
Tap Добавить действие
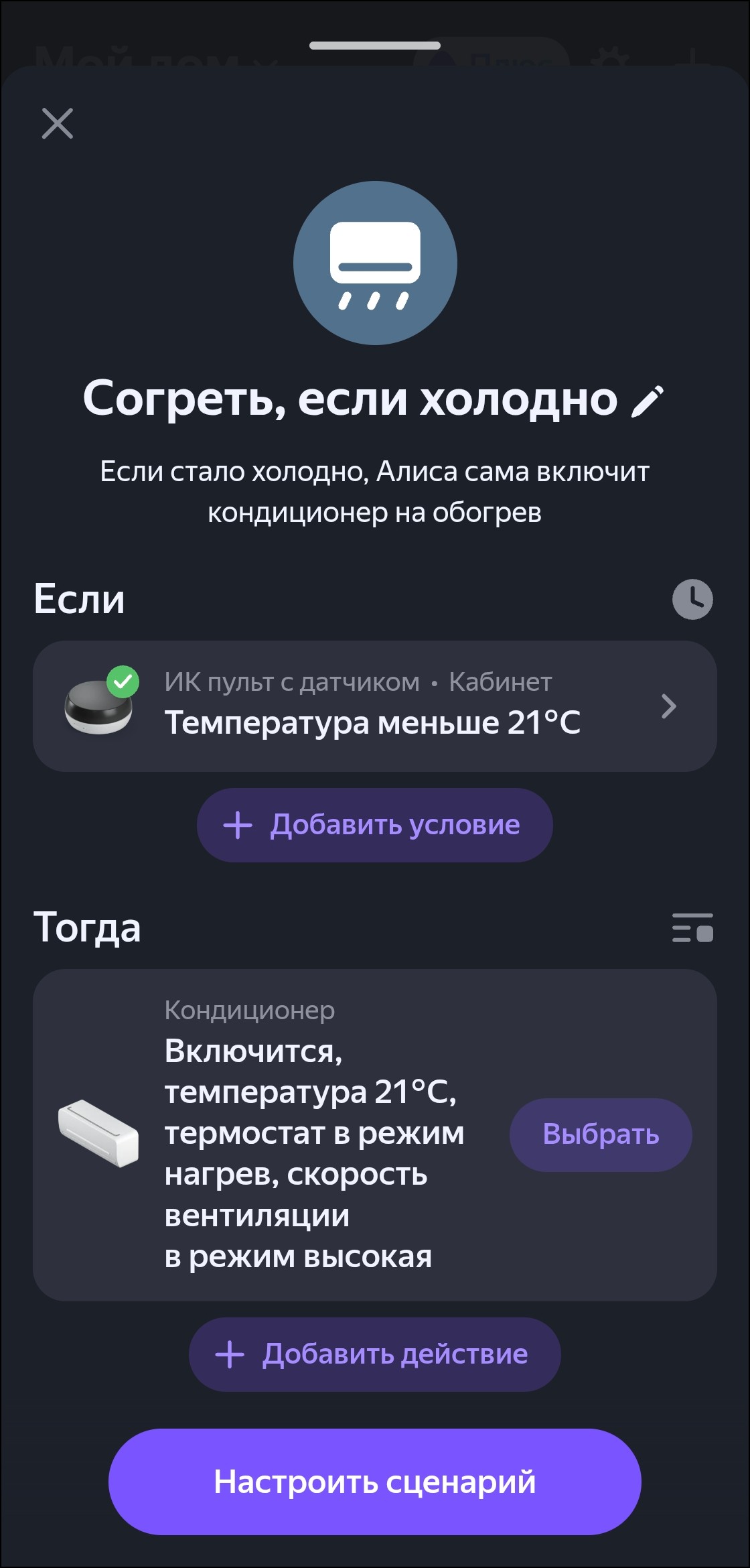[375, 1354]
